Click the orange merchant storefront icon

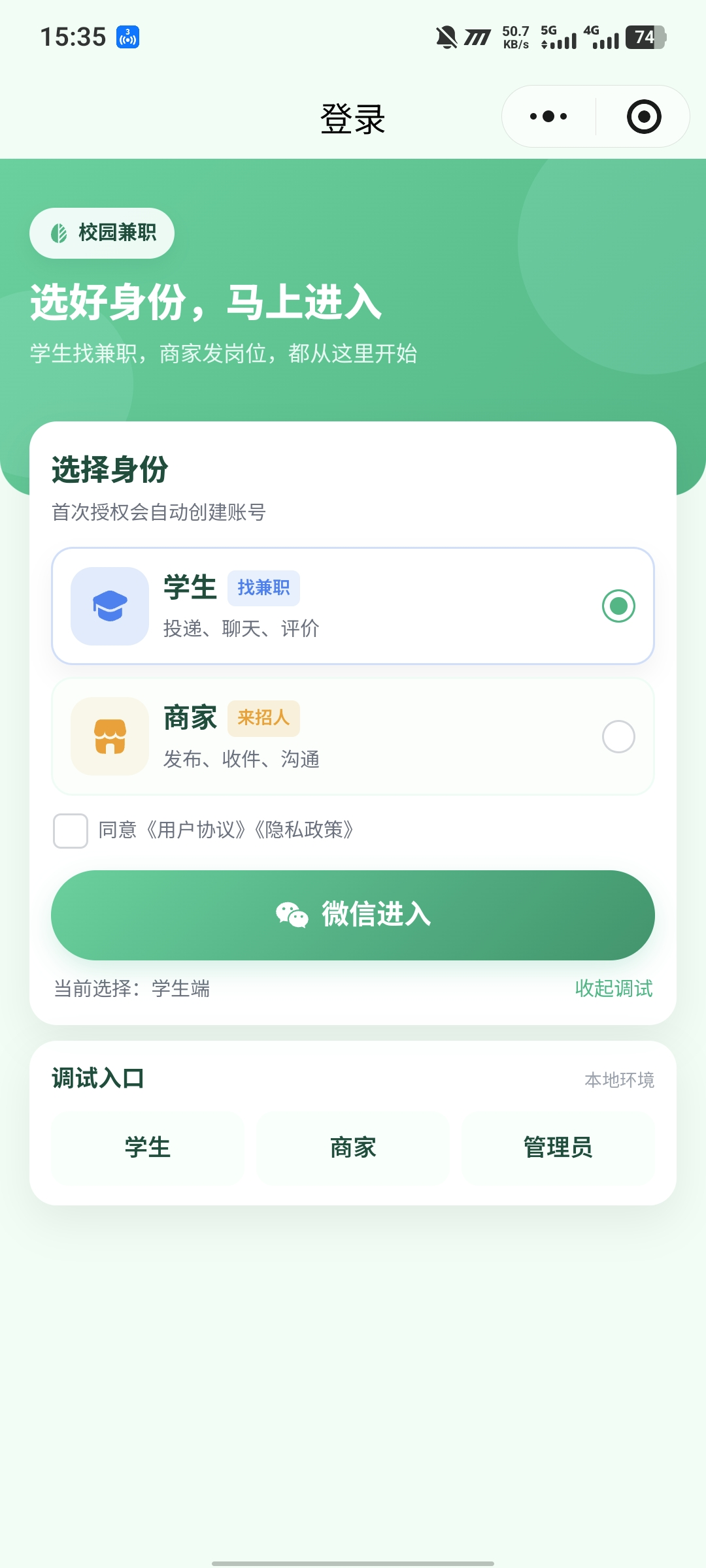pyautogui.click(x=109, y=736)
